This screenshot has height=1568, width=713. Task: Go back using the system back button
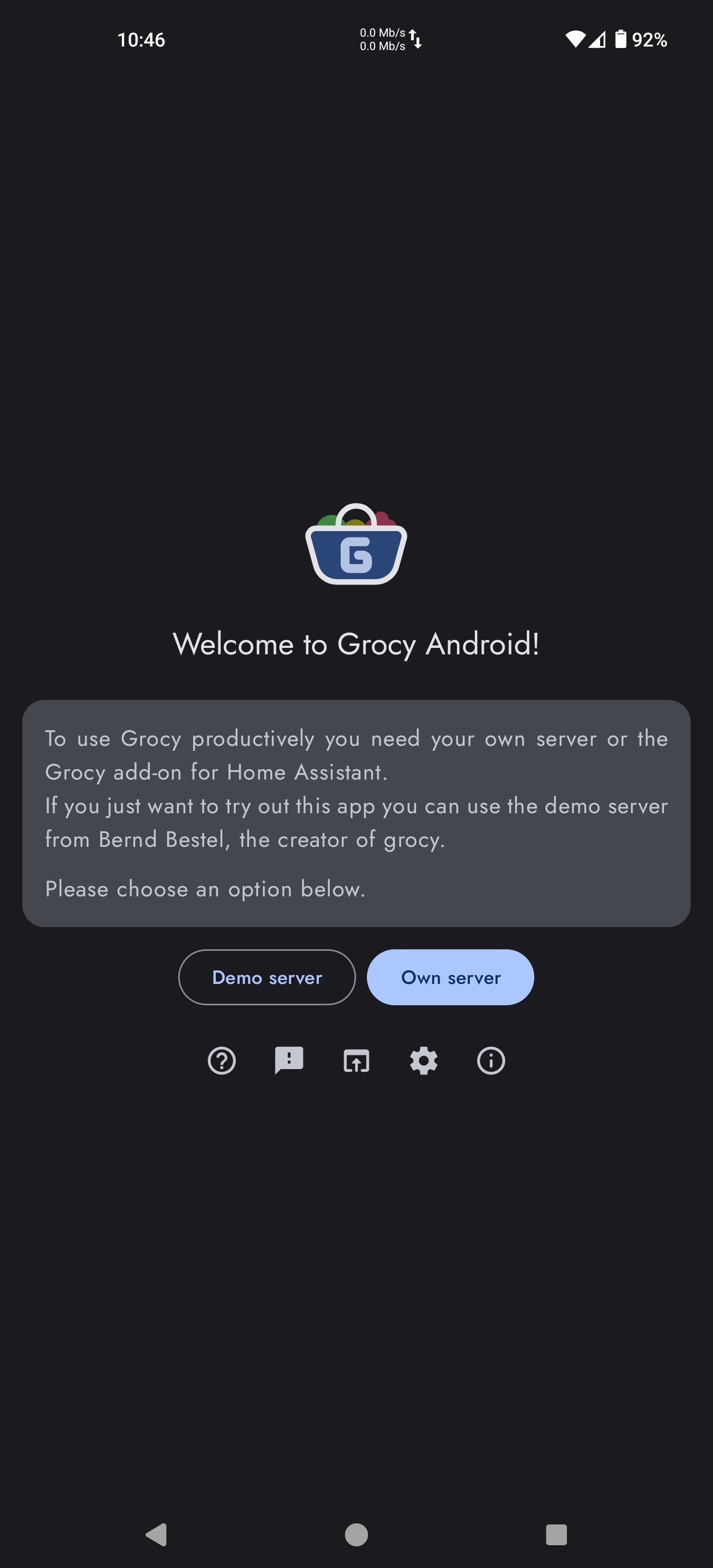[156, 1534]
